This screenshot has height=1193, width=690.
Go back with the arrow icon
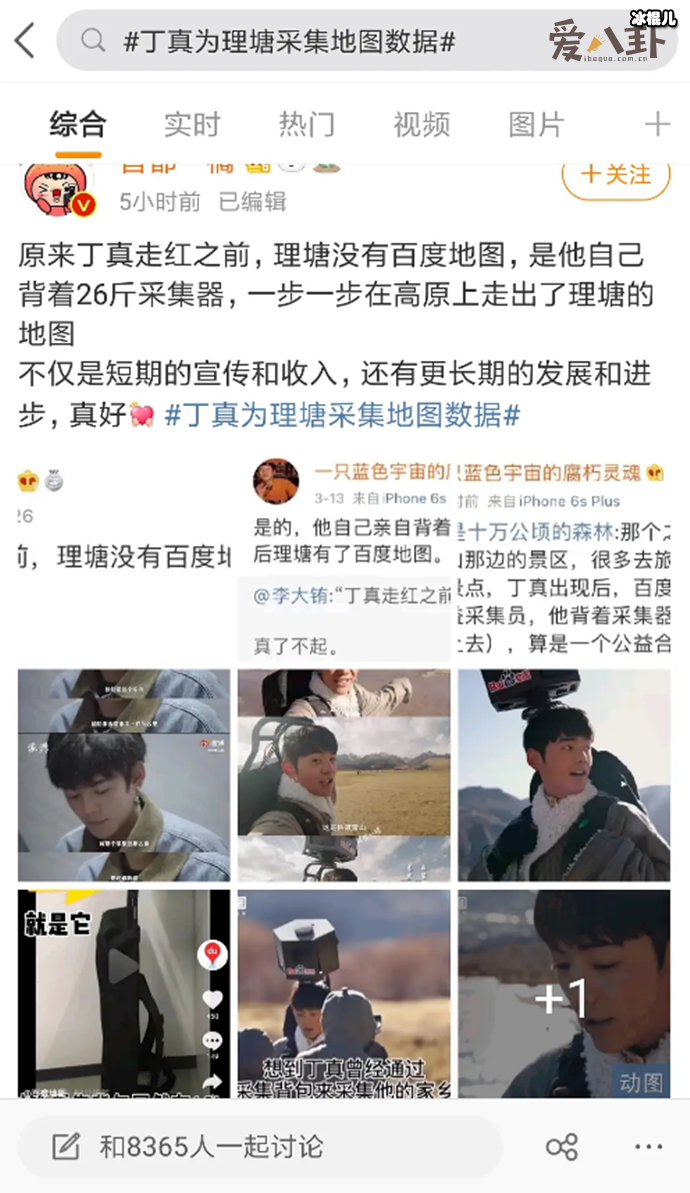[x=24, y=41]
